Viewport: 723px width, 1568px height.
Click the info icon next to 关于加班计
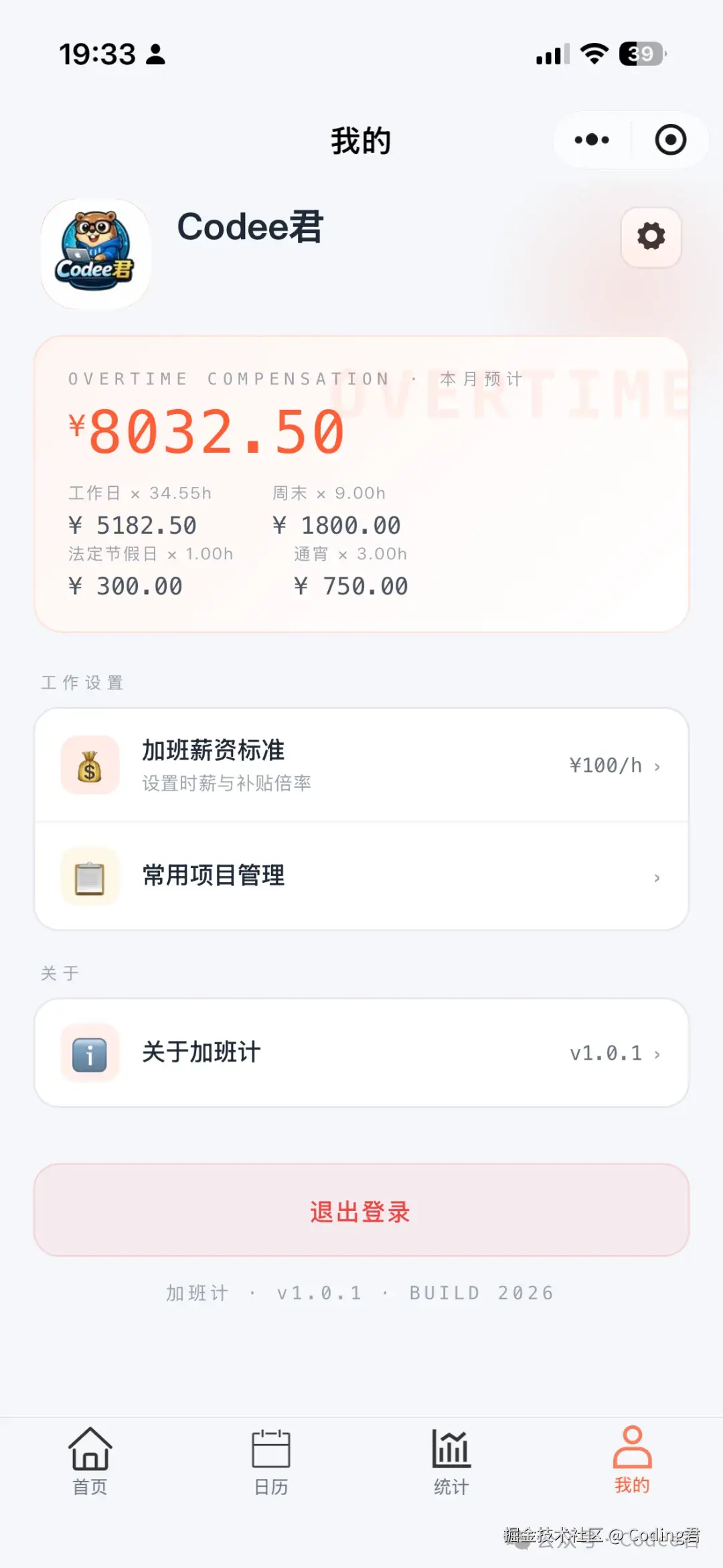tap(90, 1053)
